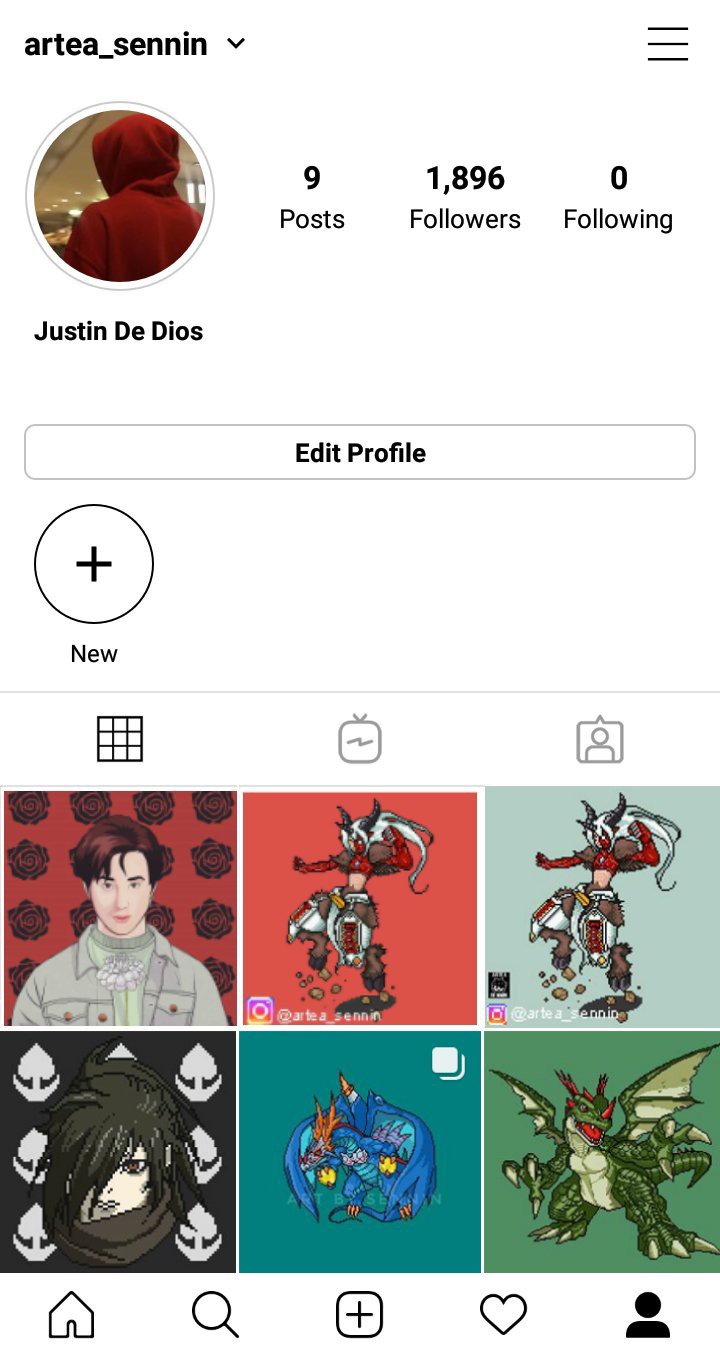The width and height of the screenshot is (720, 1355).
Task: Switch to the posts grid tab
Action: click(120, 740)
